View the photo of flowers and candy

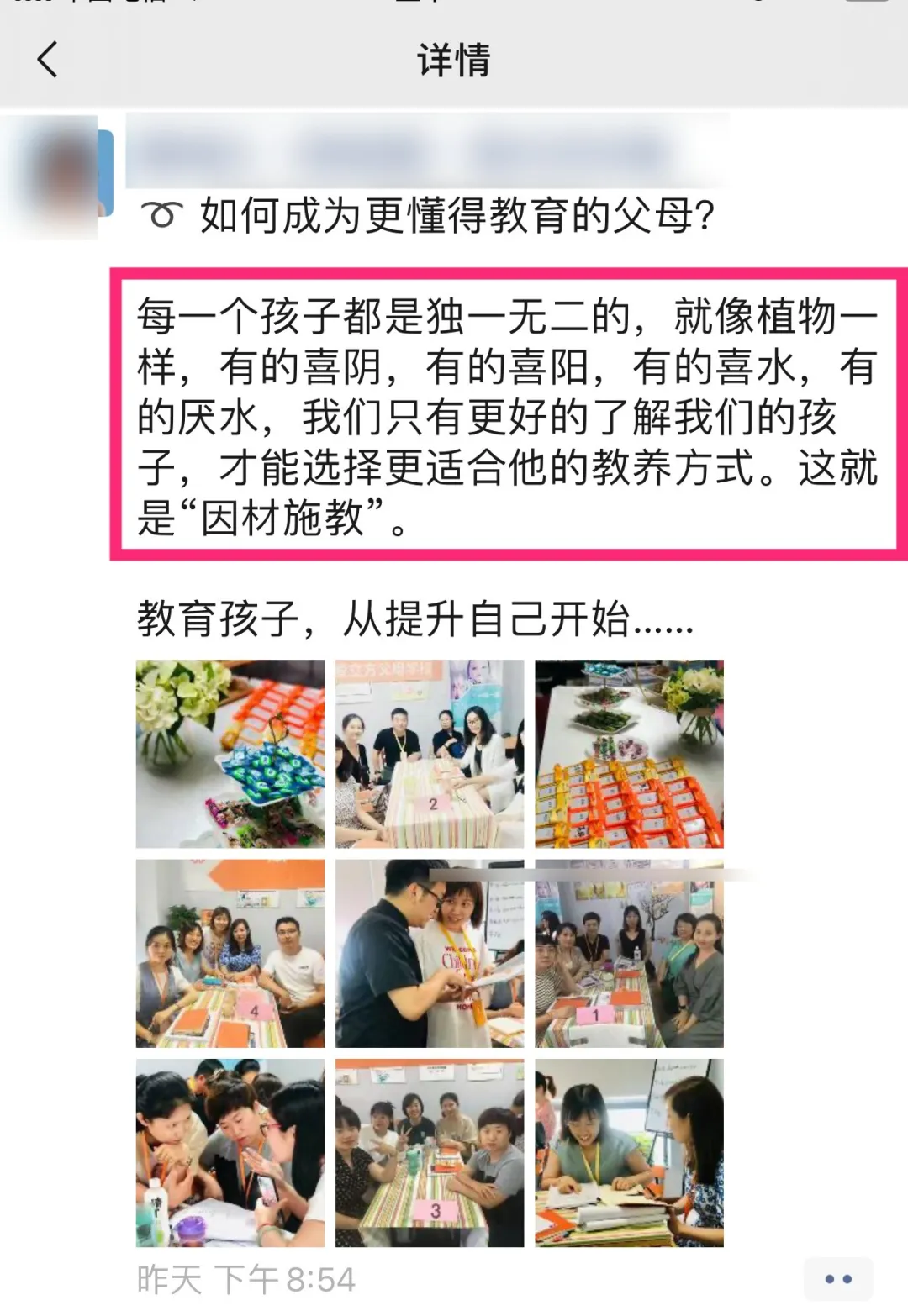tap(230, 753)
